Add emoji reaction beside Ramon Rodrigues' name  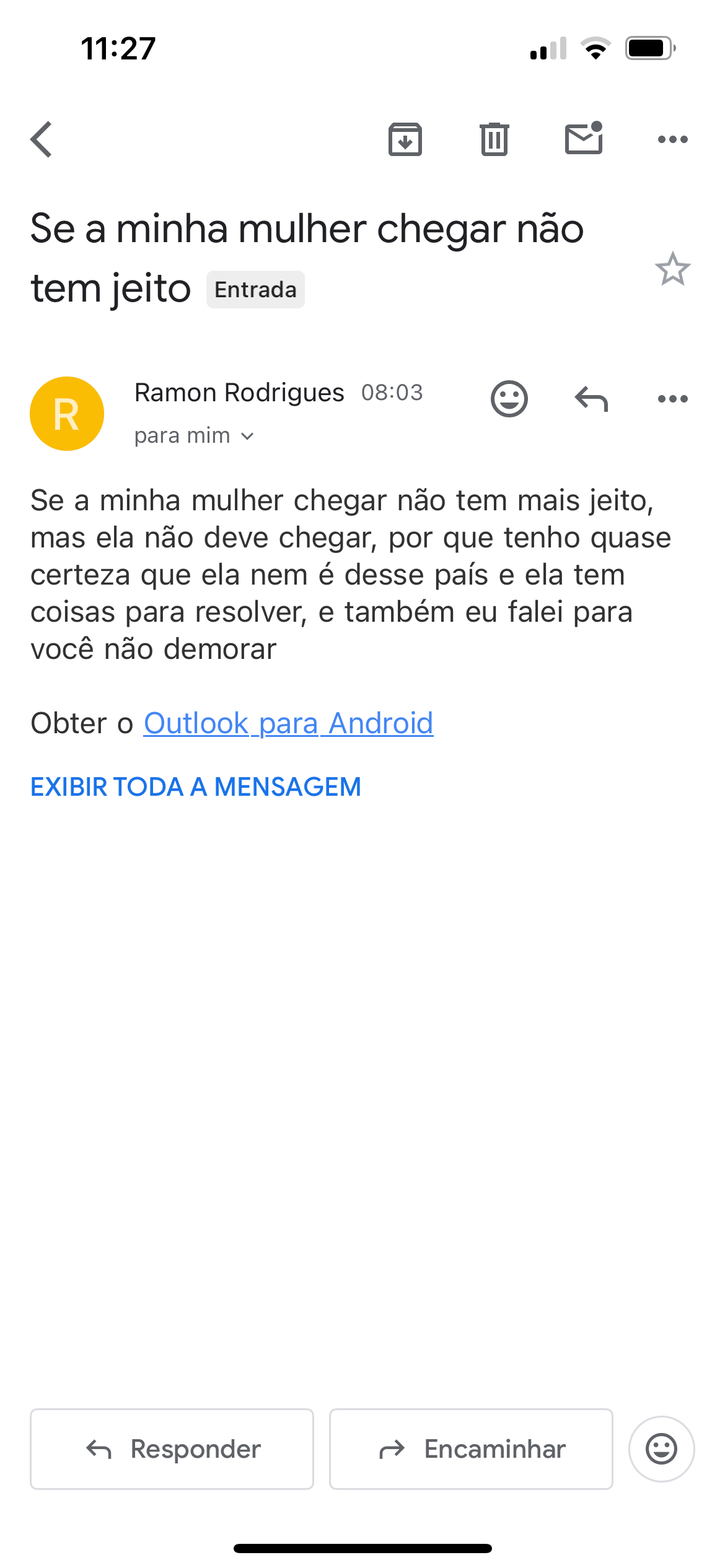coord(509,398)
